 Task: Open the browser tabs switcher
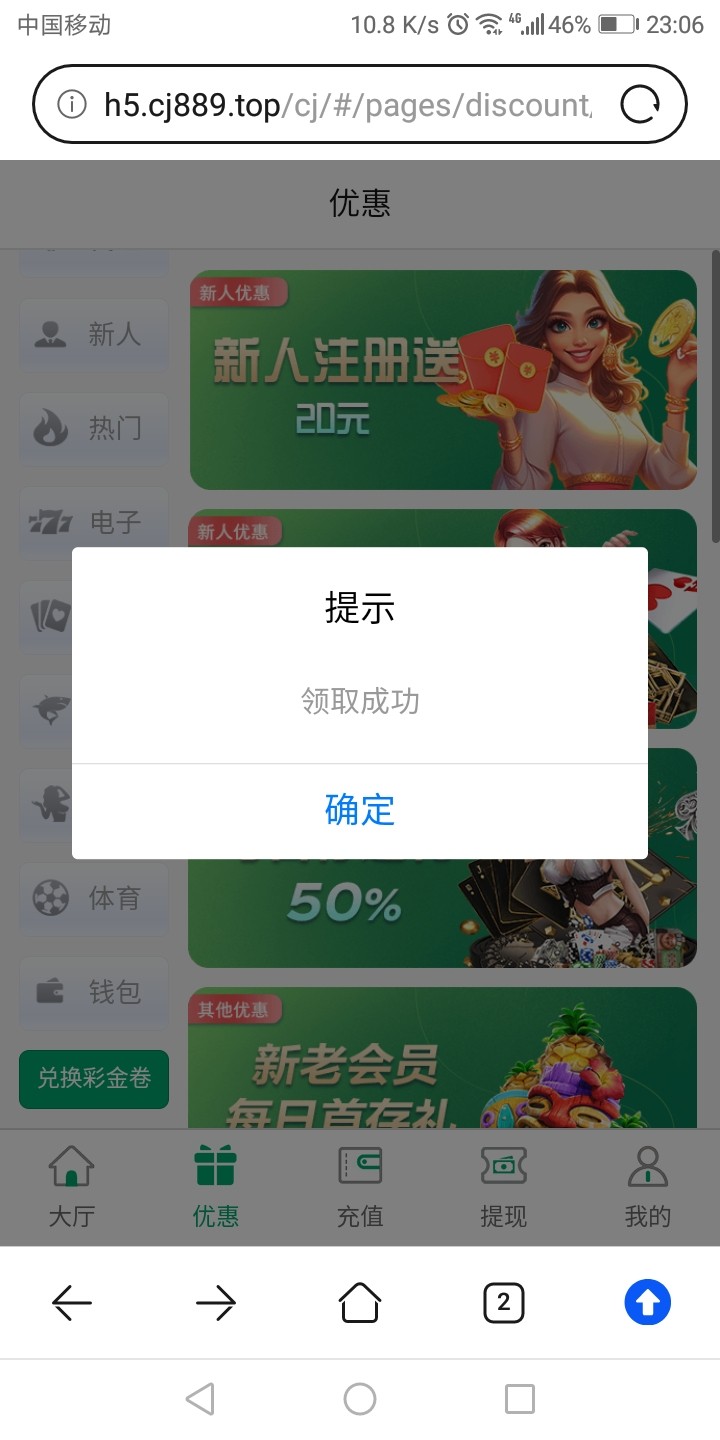point(503,1302)
